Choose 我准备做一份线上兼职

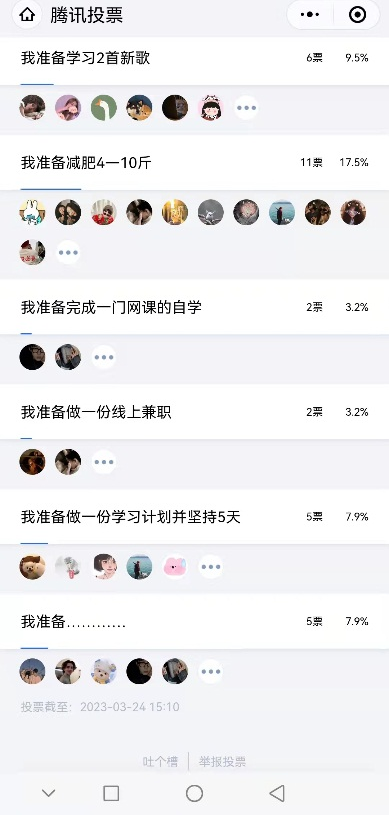coord(194,412)
